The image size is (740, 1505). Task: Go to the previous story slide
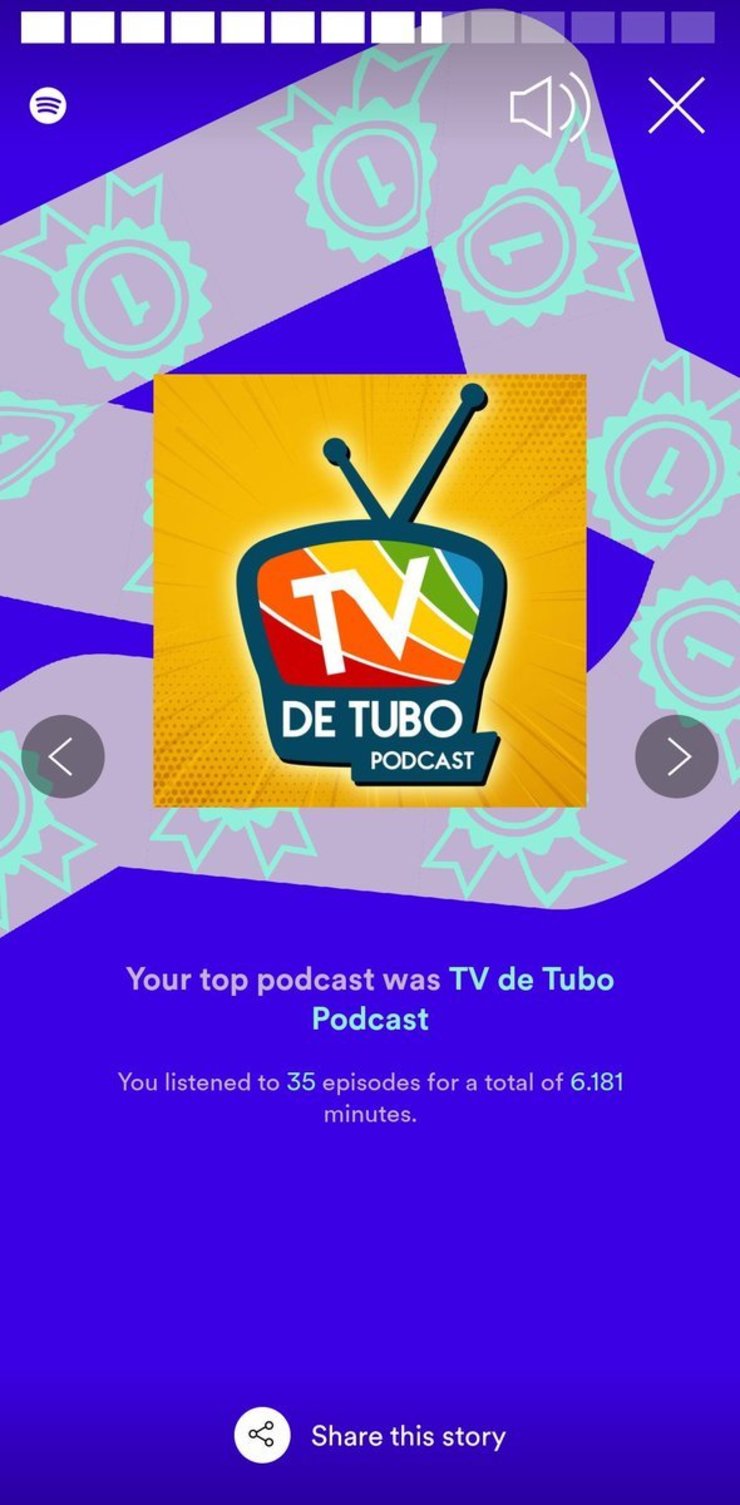[x=62, y=757]
